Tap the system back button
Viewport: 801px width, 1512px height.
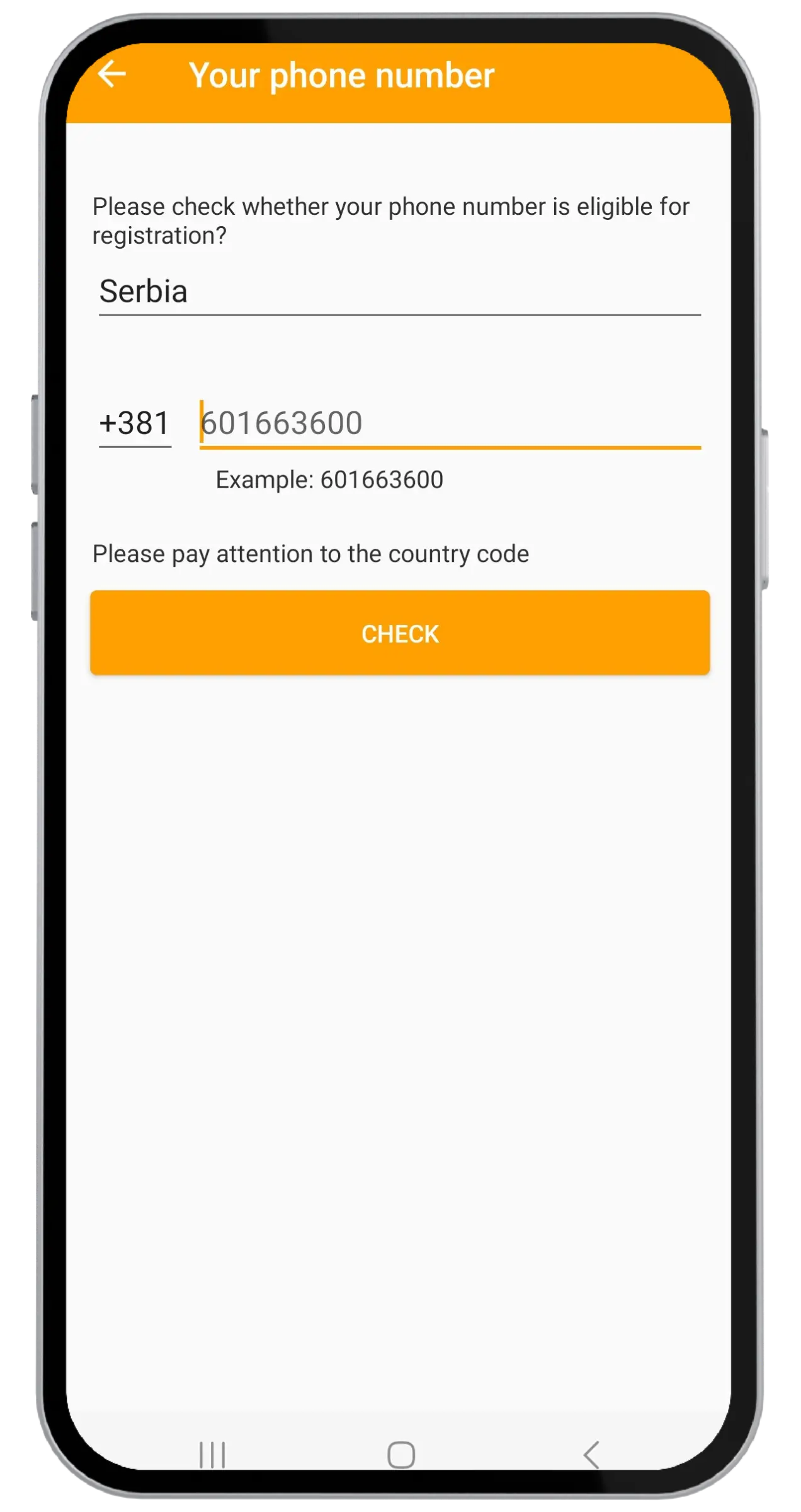click(x=591, y=1455)
